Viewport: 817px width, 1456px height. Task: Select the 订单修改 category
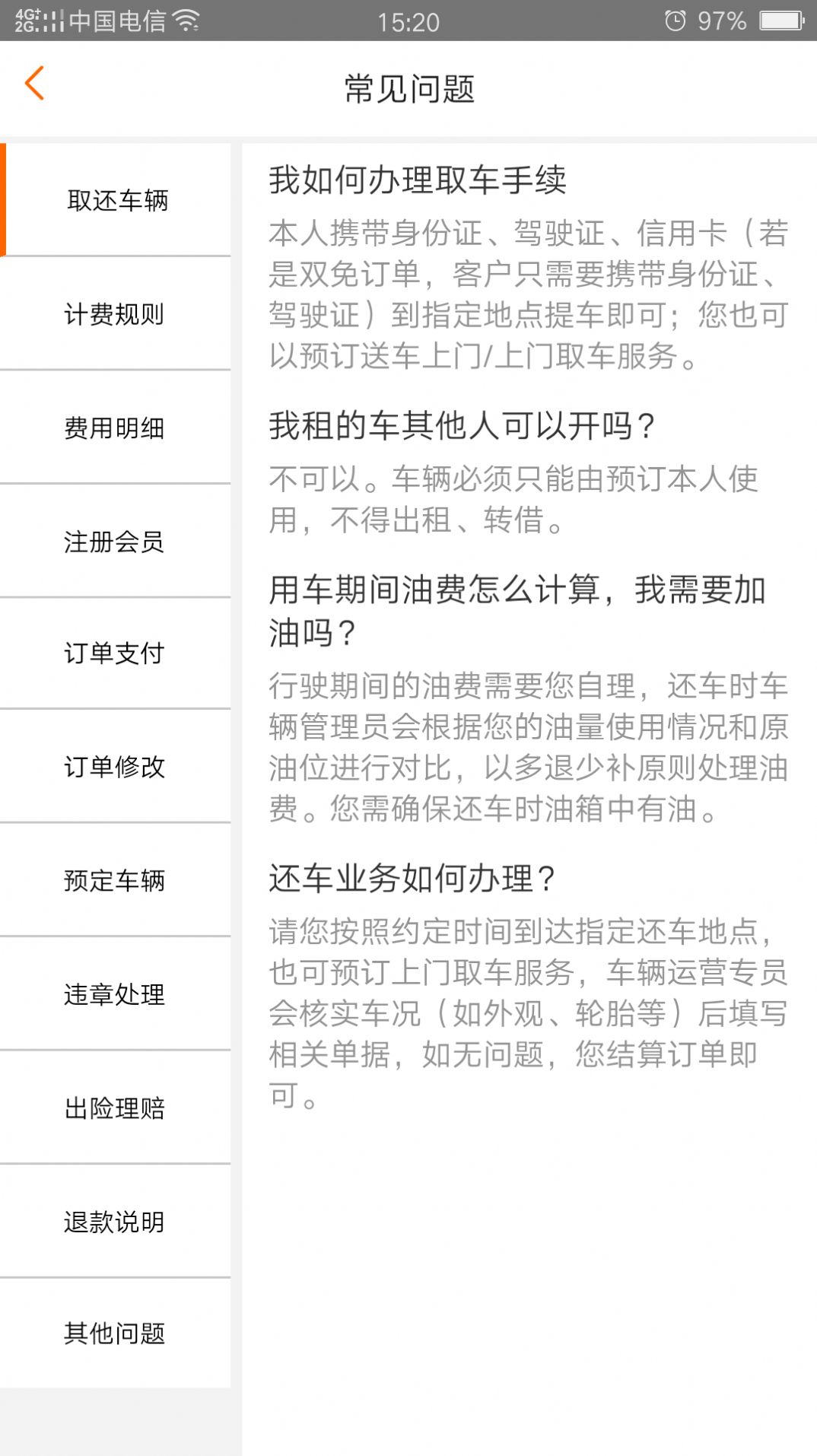tap(116, 768)
